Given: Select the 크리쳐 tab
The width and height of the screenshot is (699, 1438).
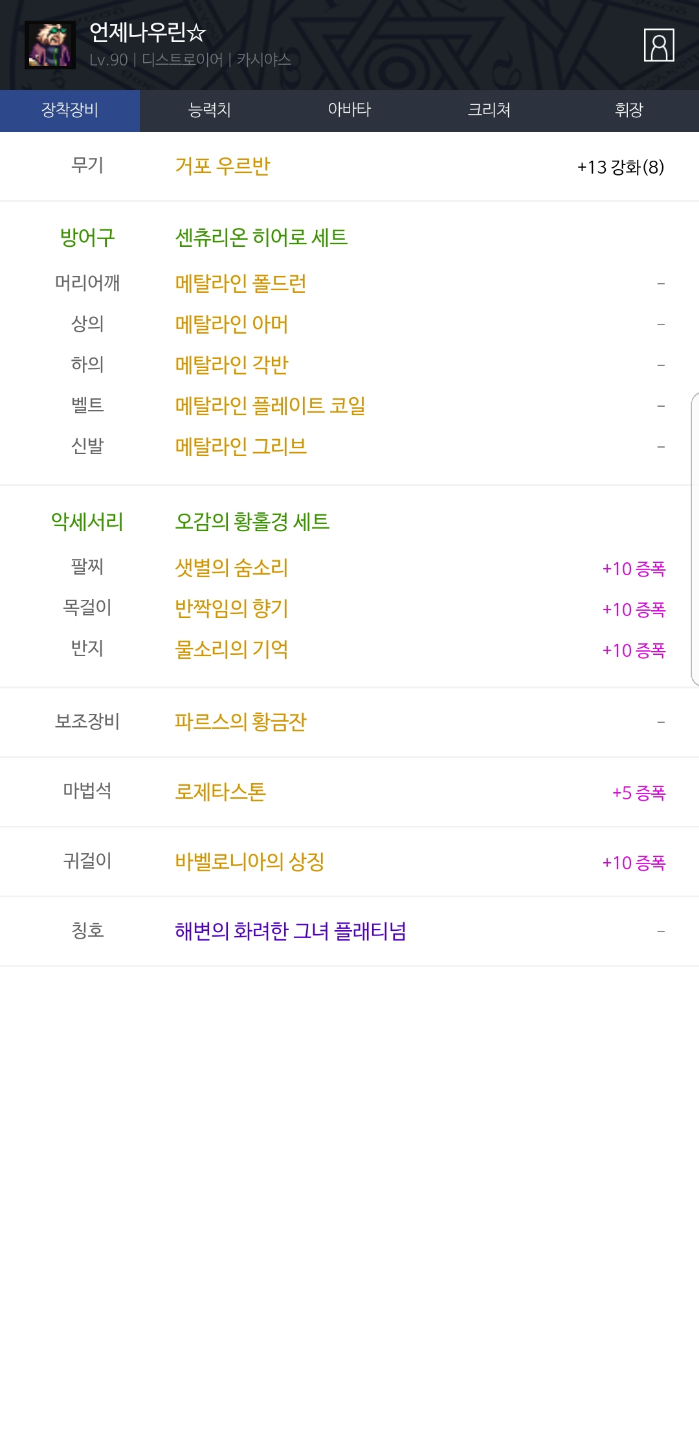Looking at the screenshot, I should 489,110.
